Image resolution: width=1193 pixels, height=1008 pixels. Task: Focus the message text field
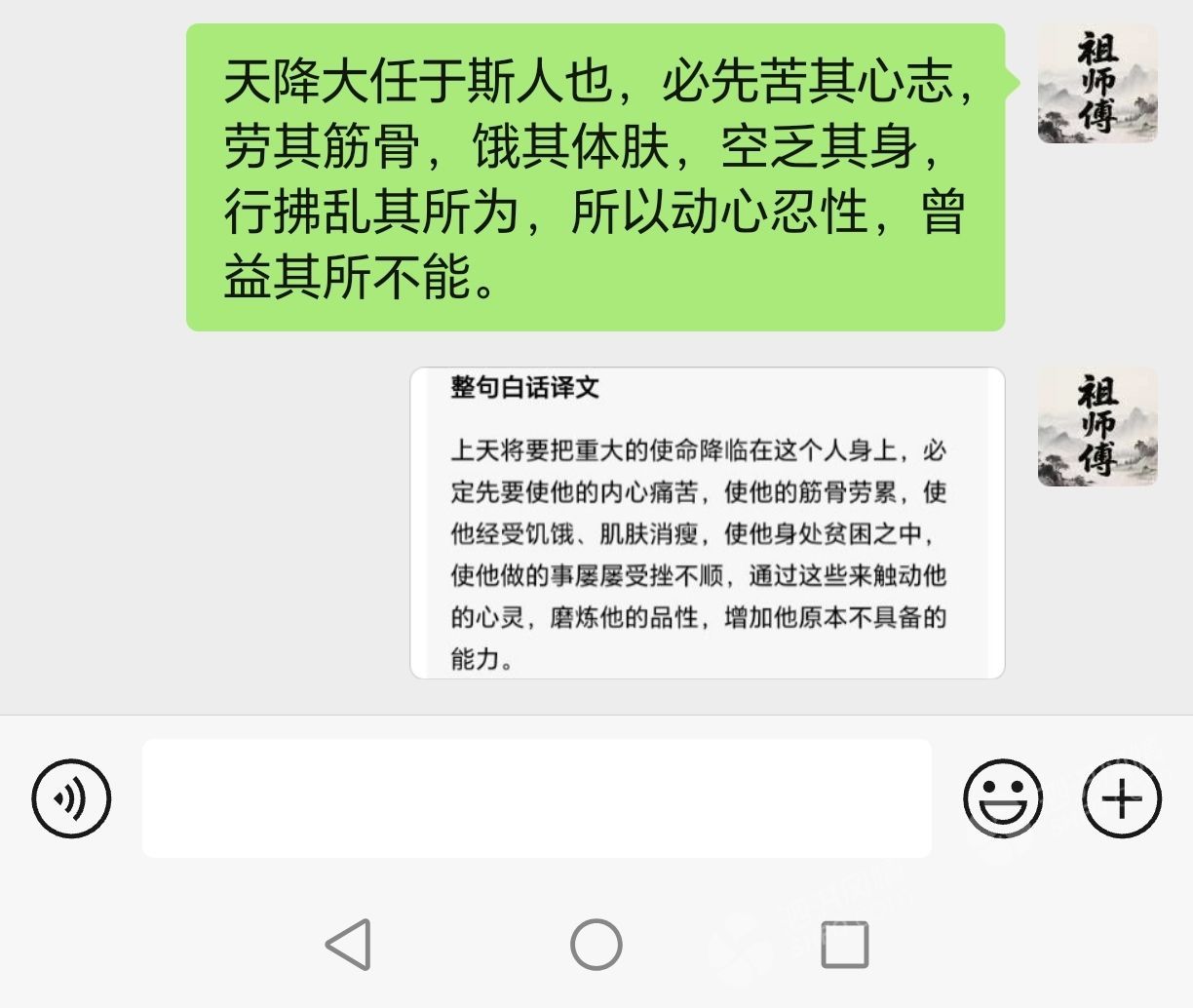click(x=536, y=798)
